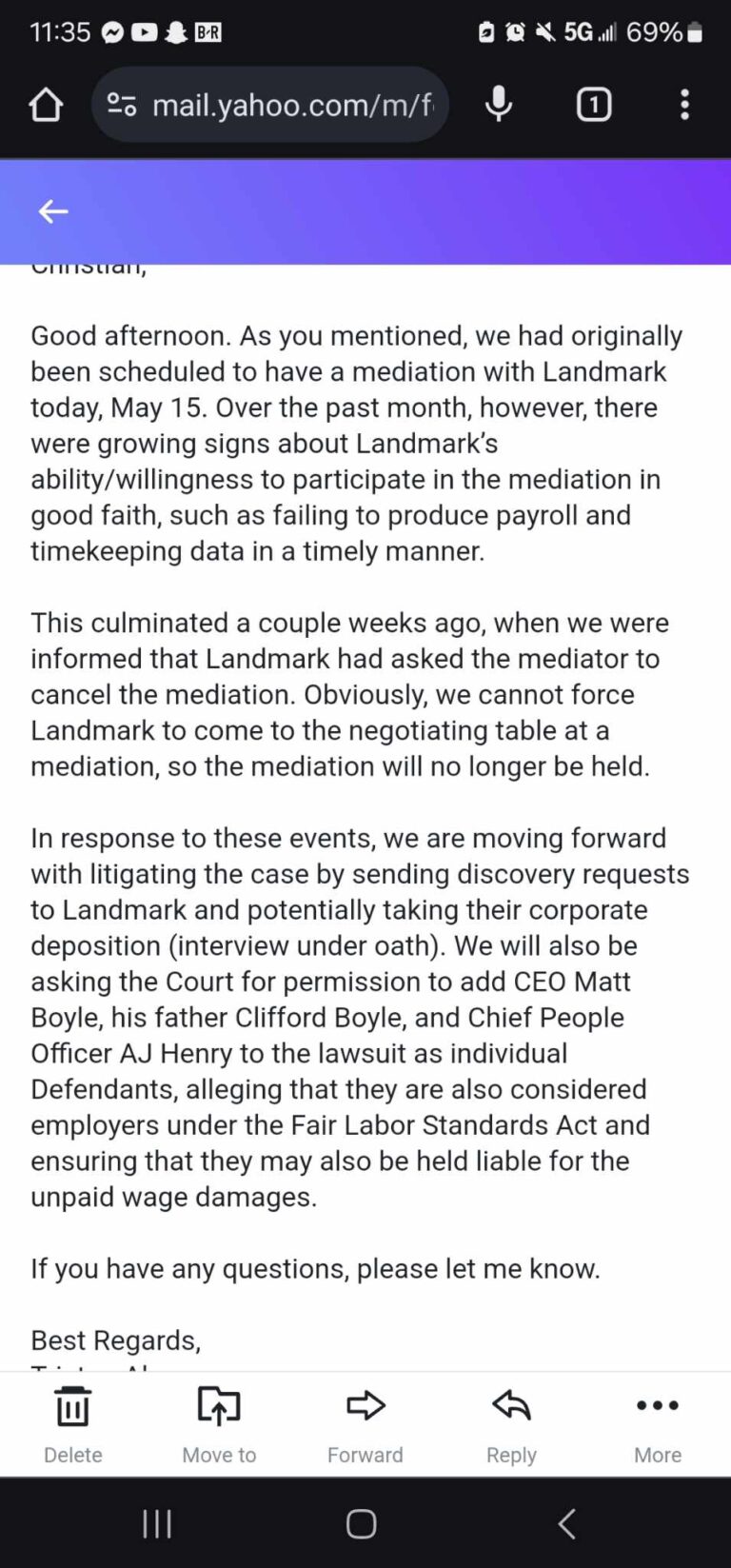Tap the Messenger icon in the status bar
Image resolution: width=731 pixels, height=1568 pixels.
[x=114, y=31]
